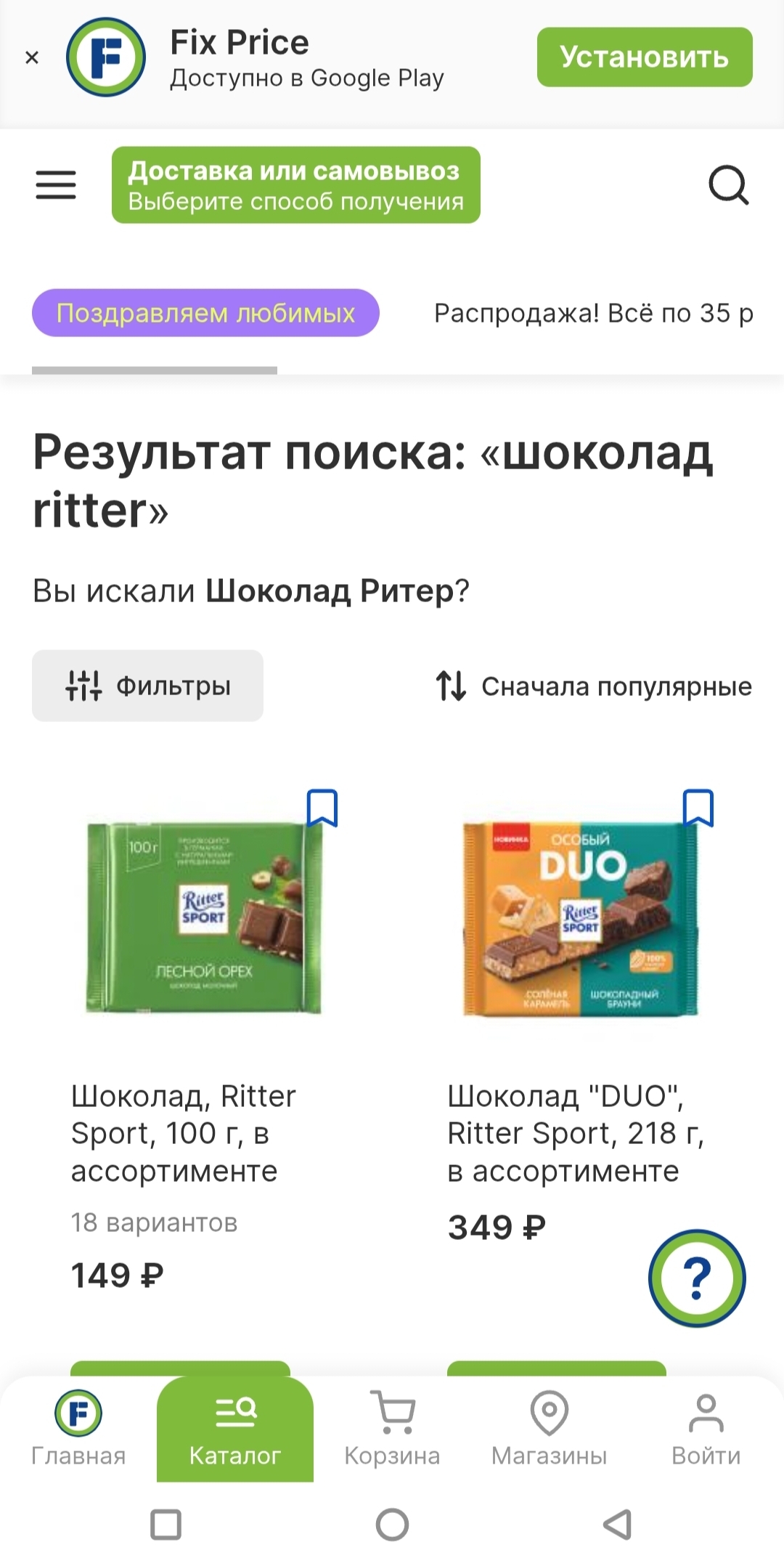
Task: Open the Войти tab
Action: 706,1428
